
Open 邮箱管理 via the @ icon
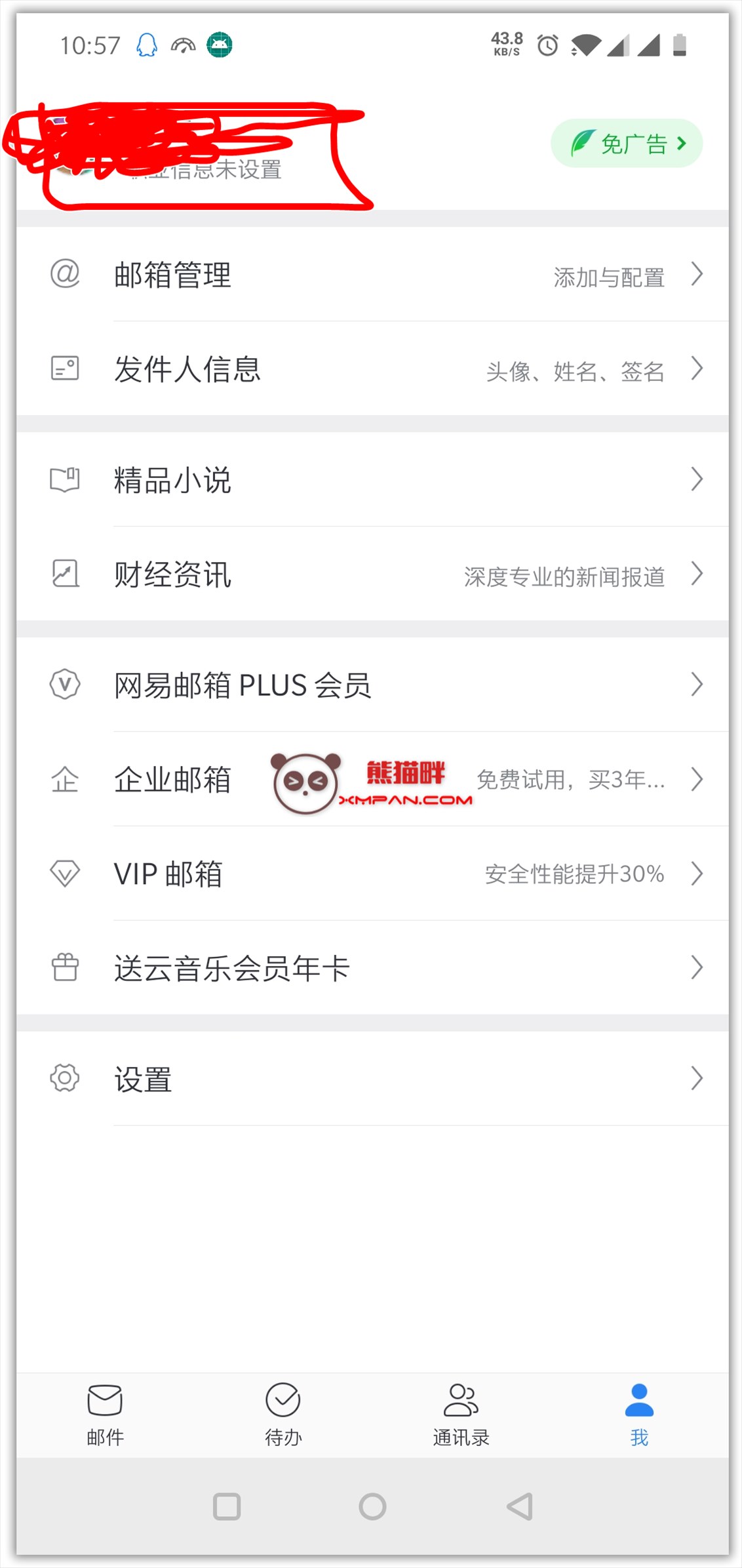[65, 275]
